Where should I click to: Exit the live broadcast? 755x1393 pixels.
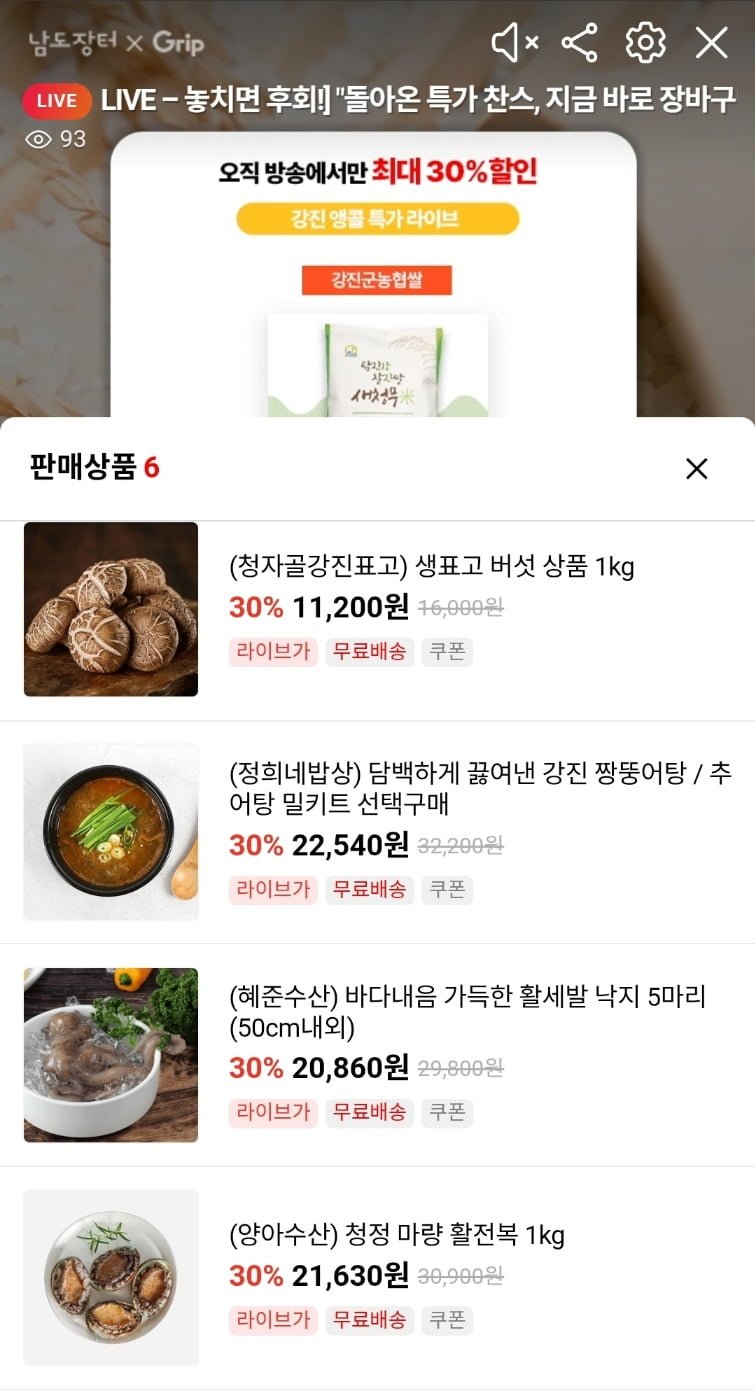pos(711,43)
